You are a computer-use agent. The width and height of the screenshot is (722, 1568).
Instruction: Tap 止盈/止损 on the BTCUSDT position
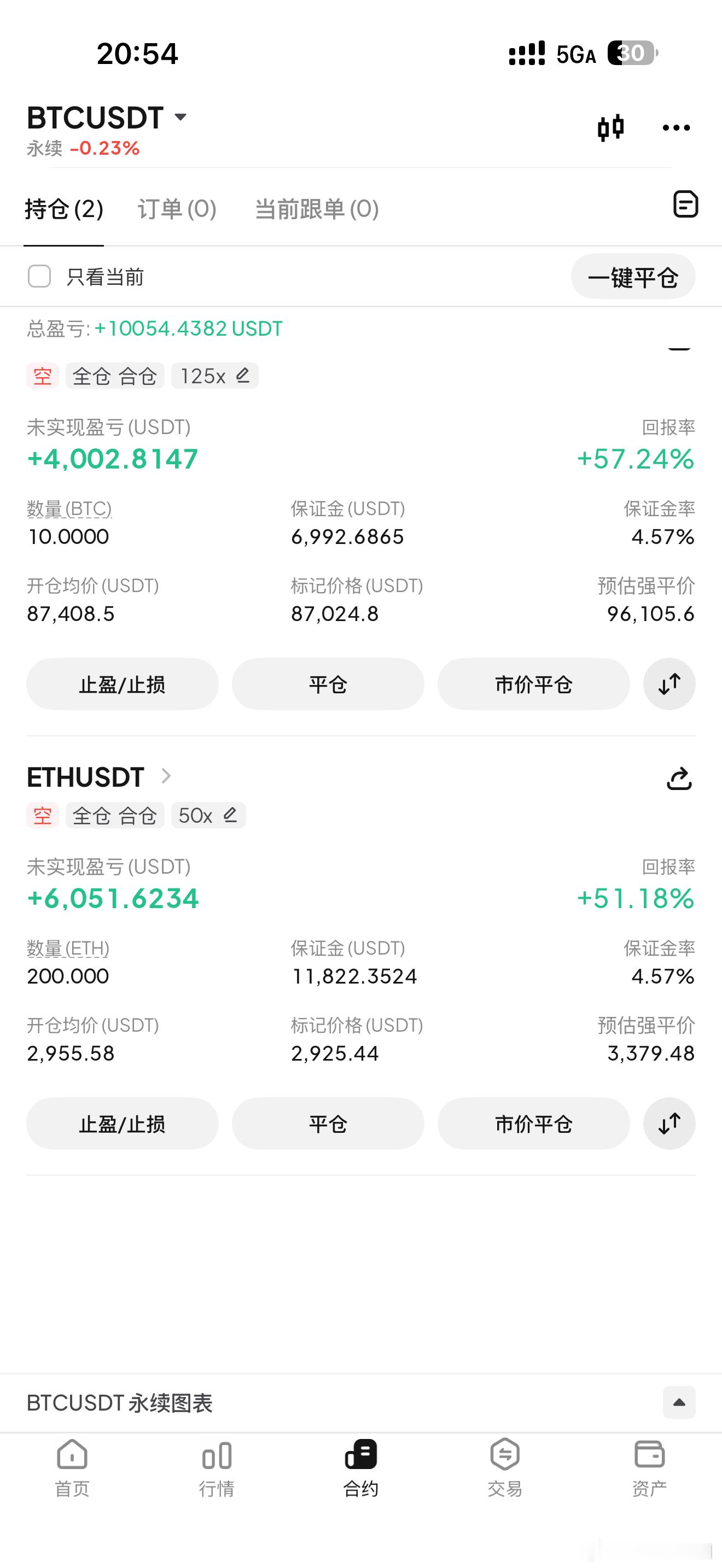(122, 683)
